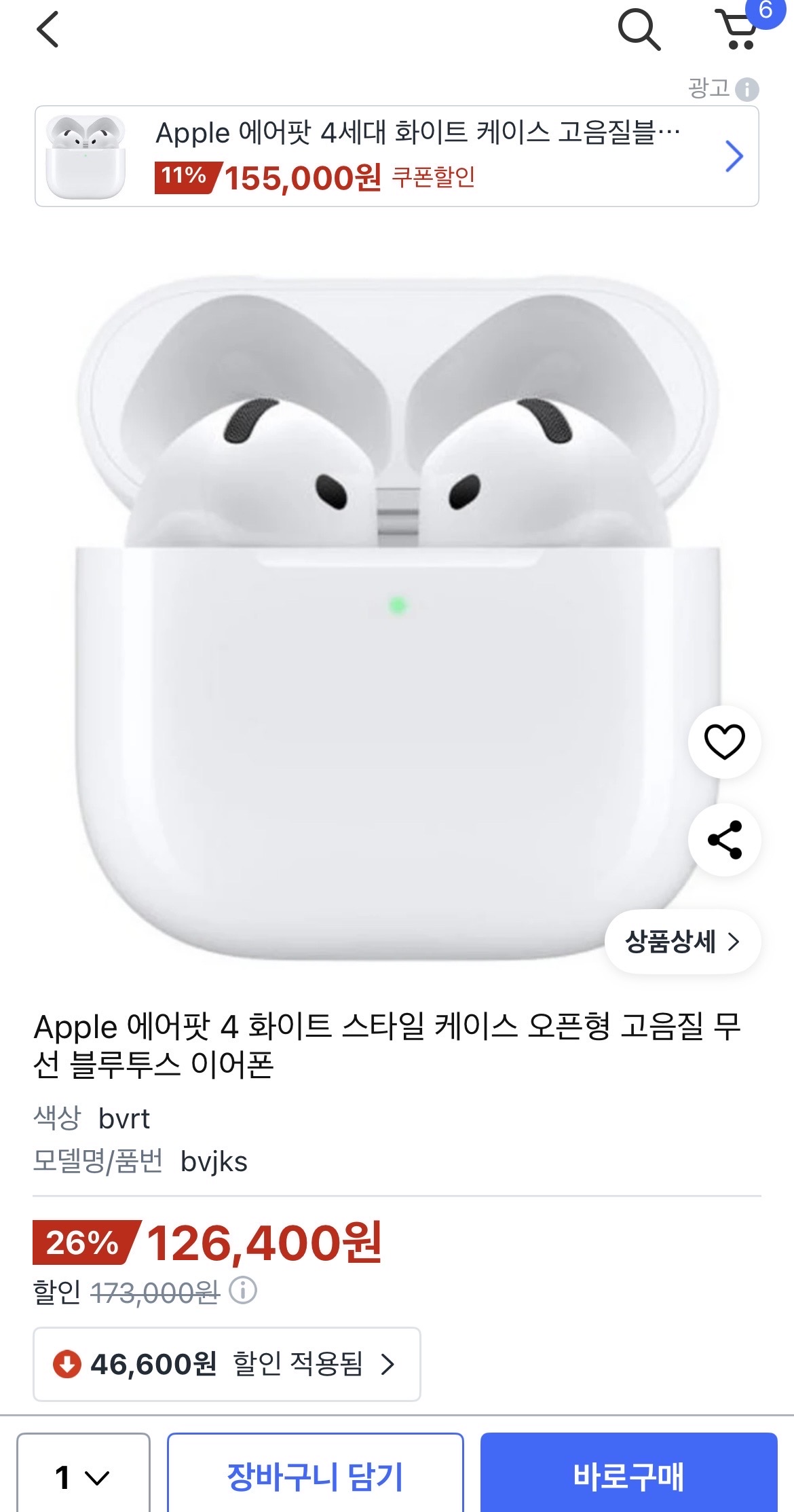Screen dimensions: 794x1512
Task: Open 상품상세 product details
Action: coord(682,942)
